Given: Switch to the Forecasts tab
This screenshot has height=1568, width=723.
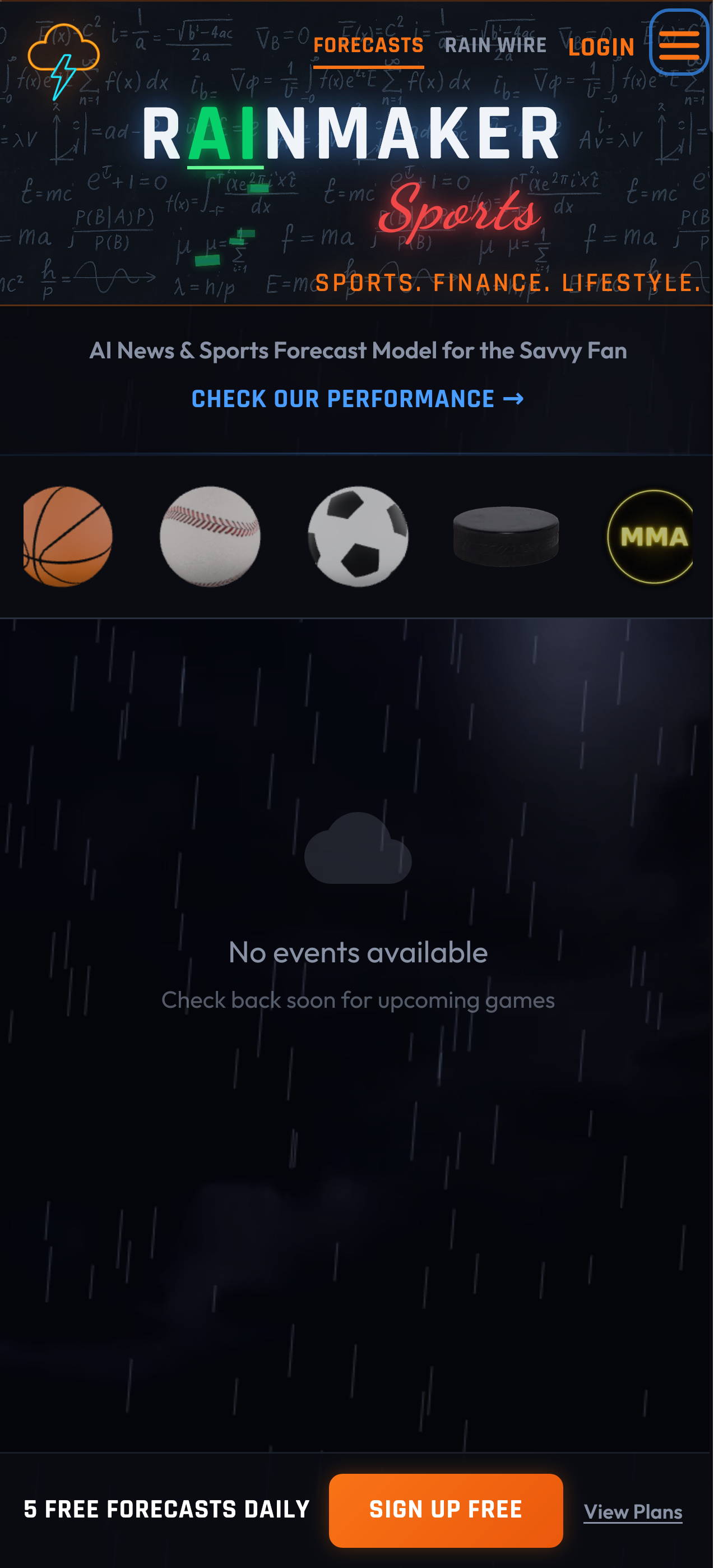Looking at the screenshot, I should point(368,46).
